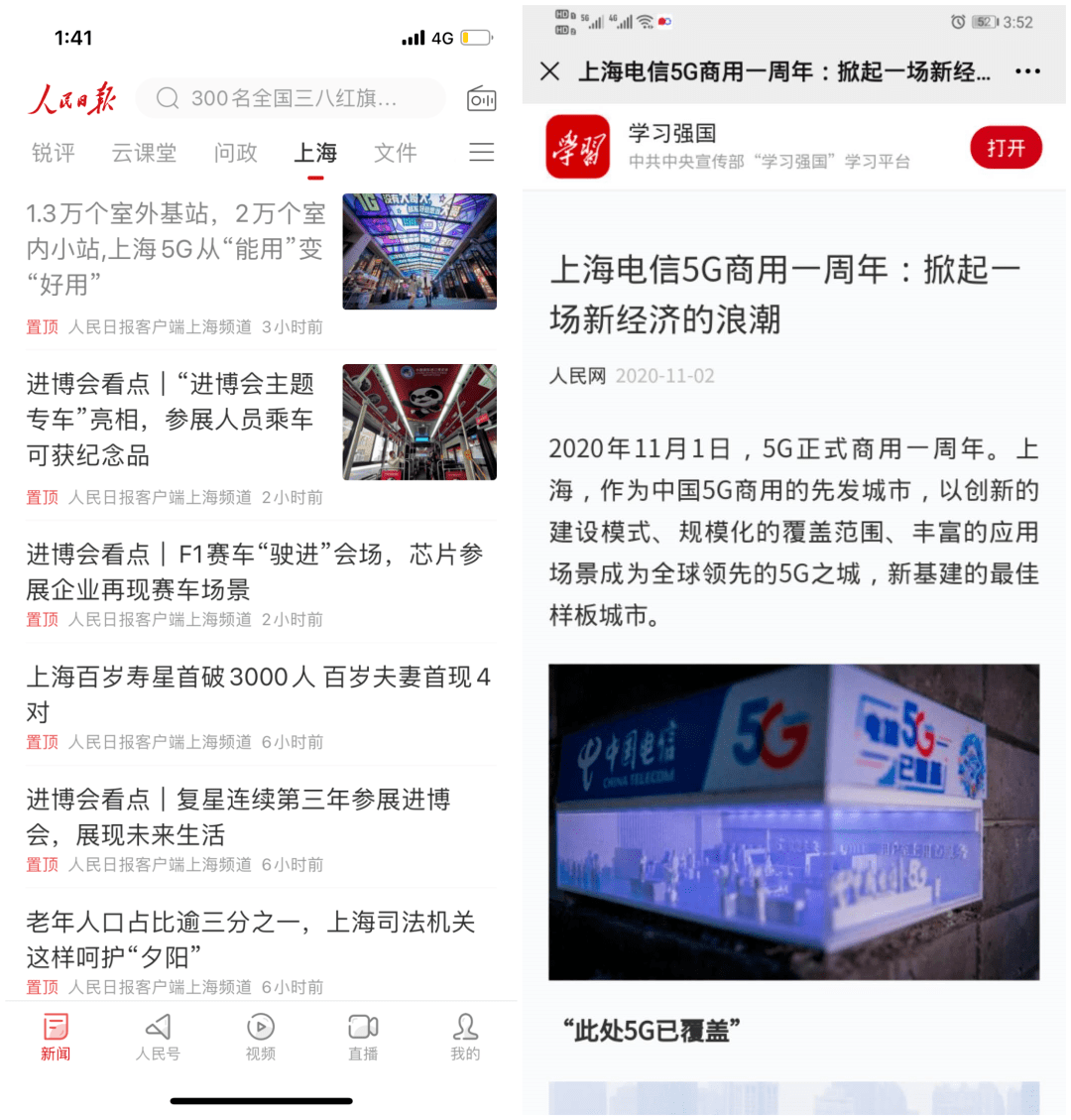Switch to the 锐评 tab
This screenshot has width=1071, height=1120.
click(x=54, y=153)
